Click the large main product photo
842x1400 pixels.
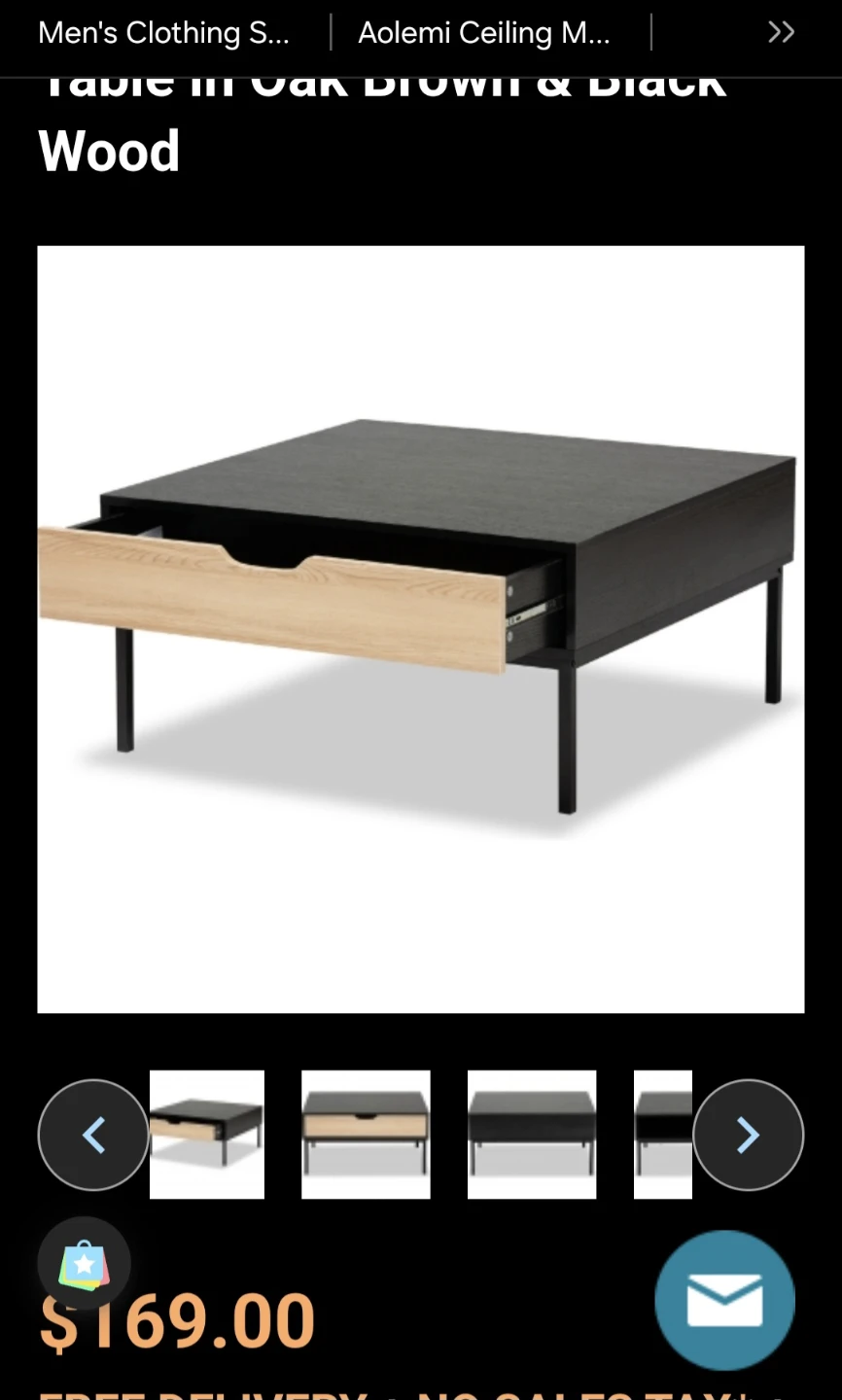tap(420, 629)
